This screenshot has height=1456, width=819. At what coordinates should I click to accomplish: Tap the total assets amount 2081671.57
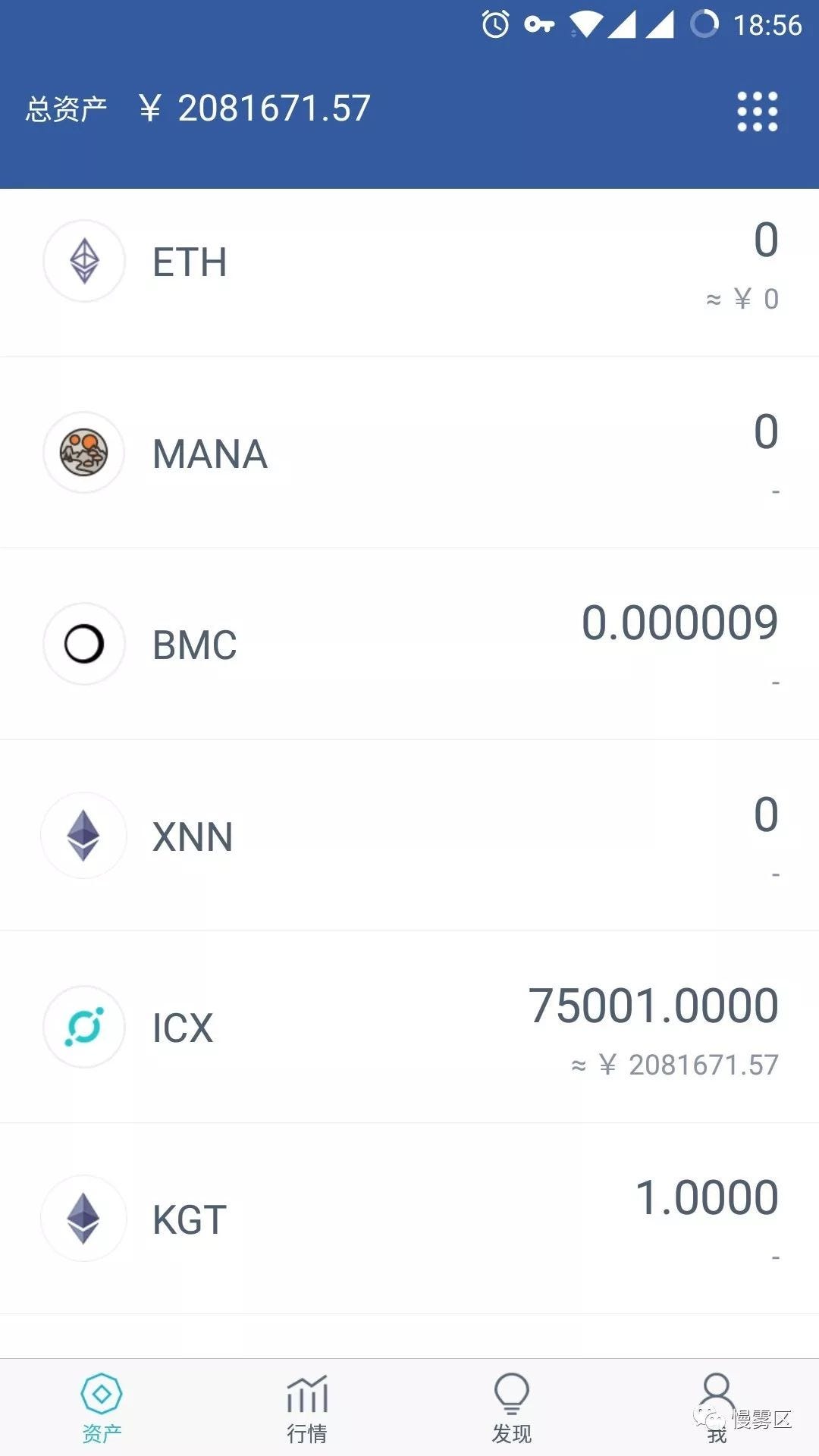click(273, 108)
